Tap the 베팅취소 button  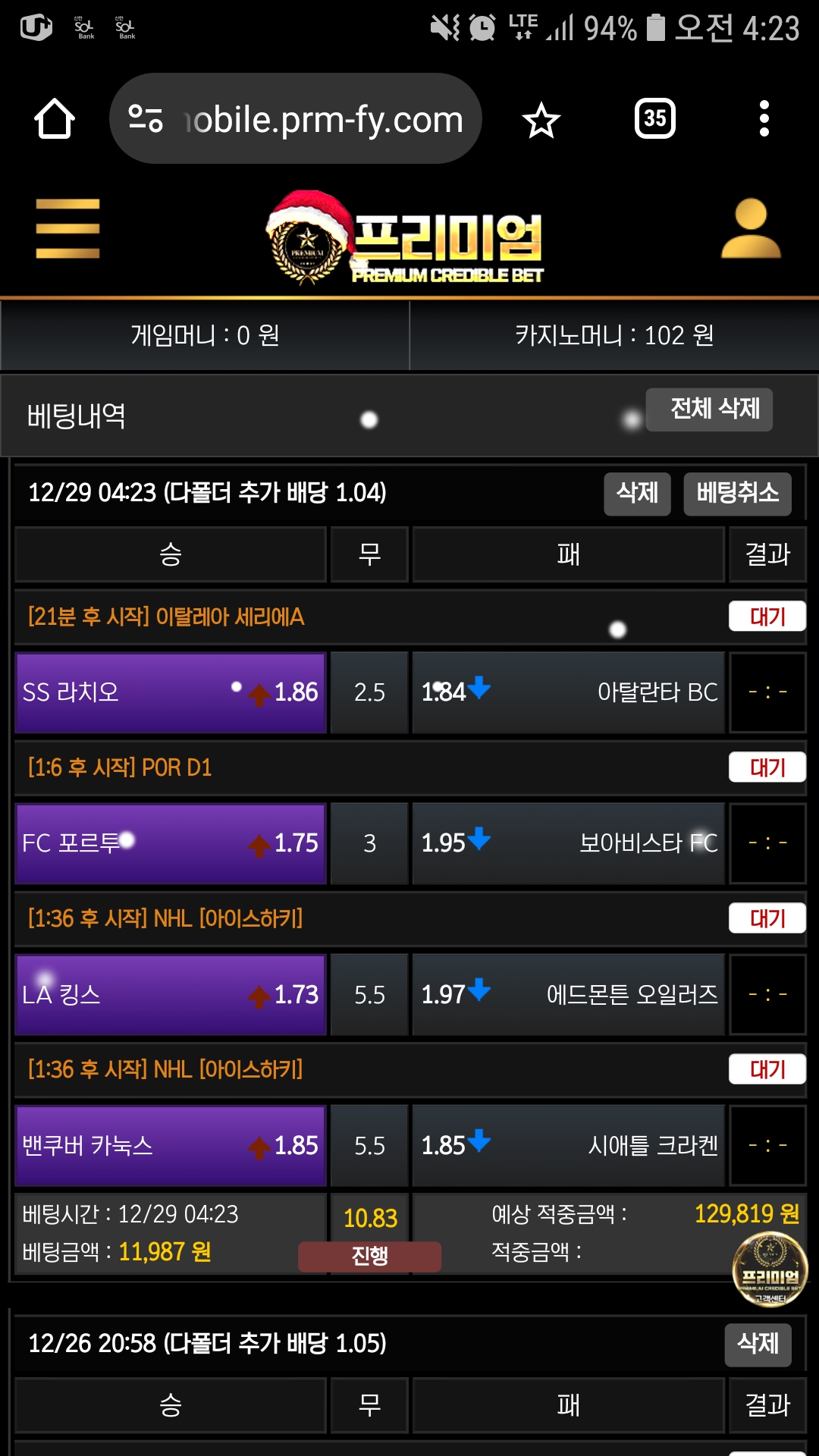click(x=737, y=494)
